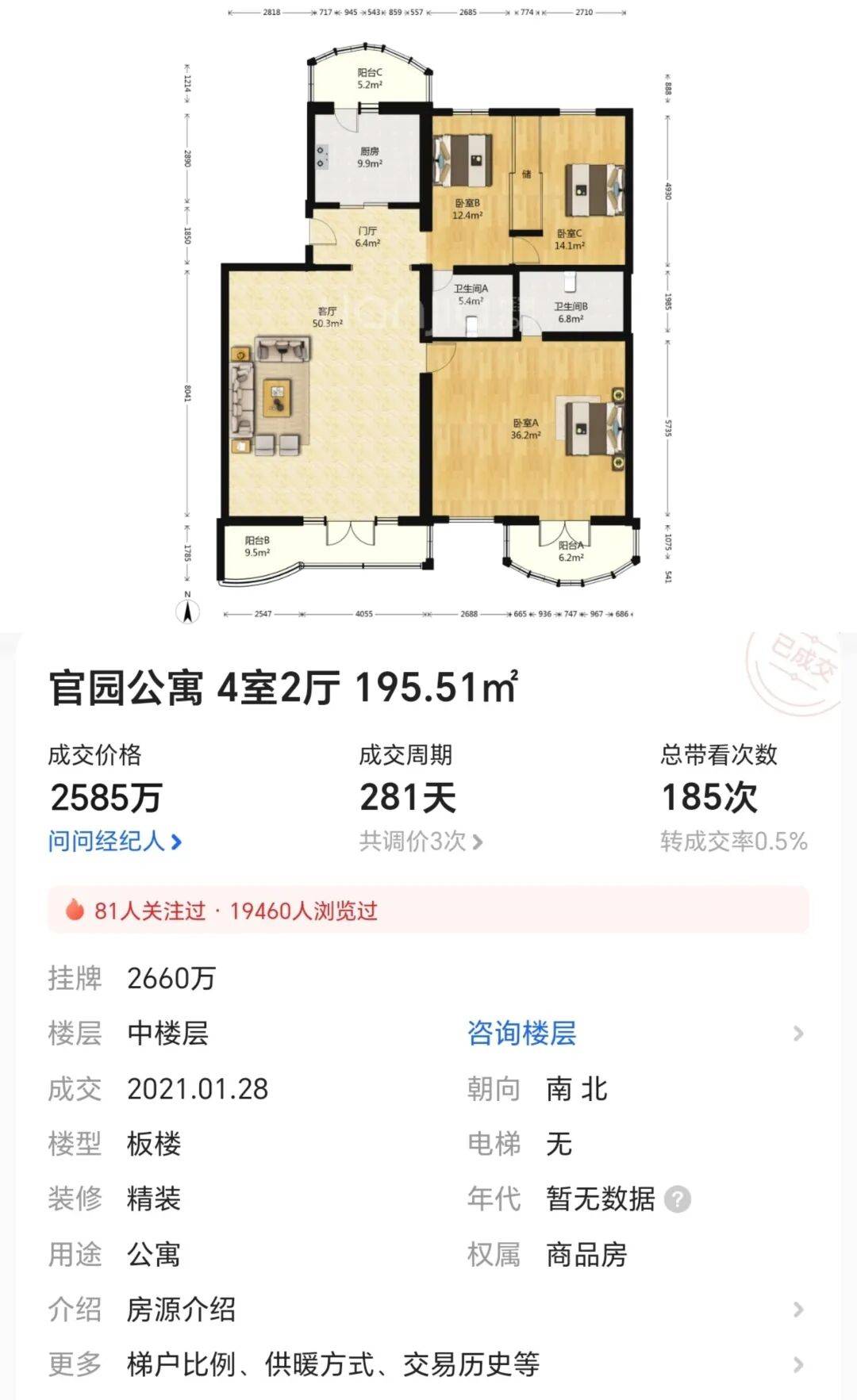Open the help icon beside 暂无数据

point(677,1199)
